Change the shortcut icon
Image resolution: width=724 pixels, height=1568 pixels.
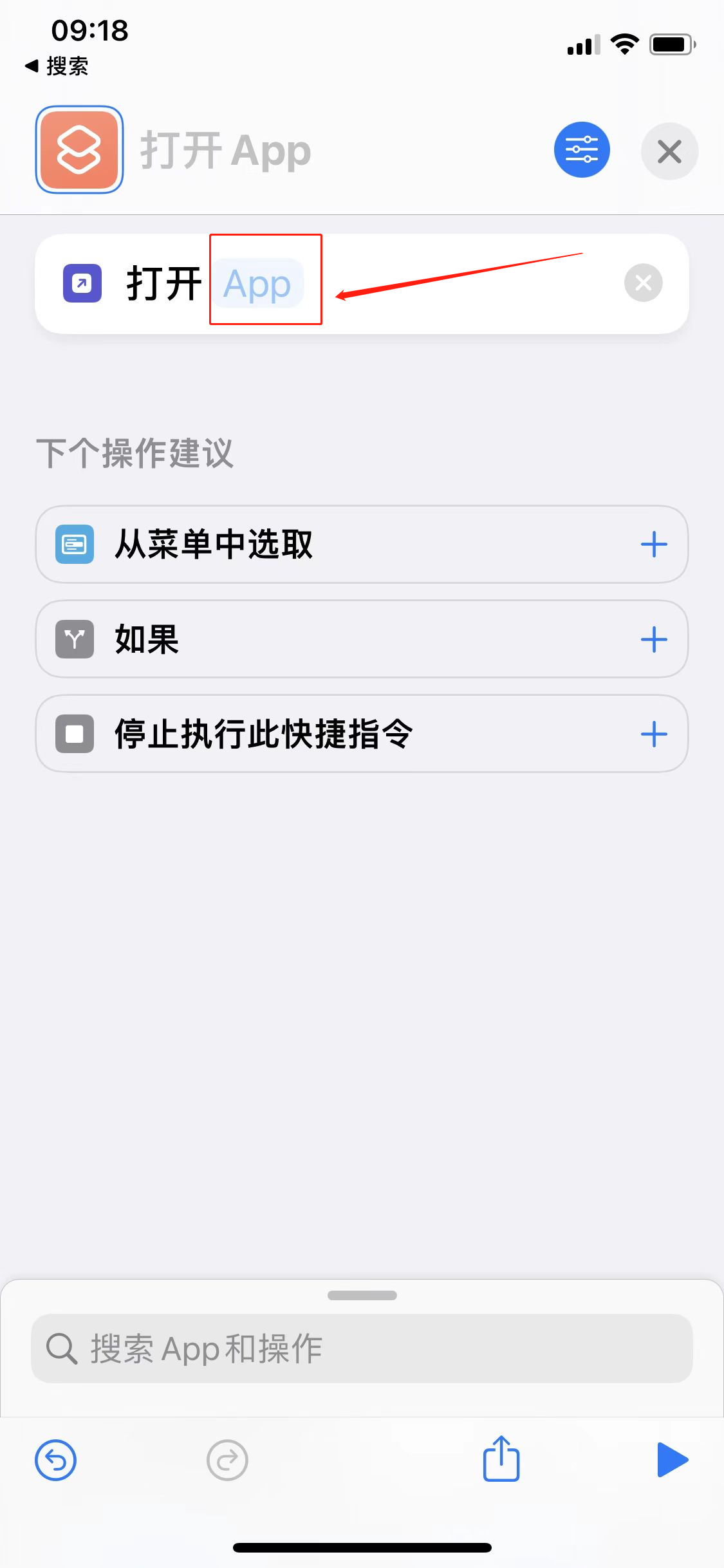coord(79,150)
